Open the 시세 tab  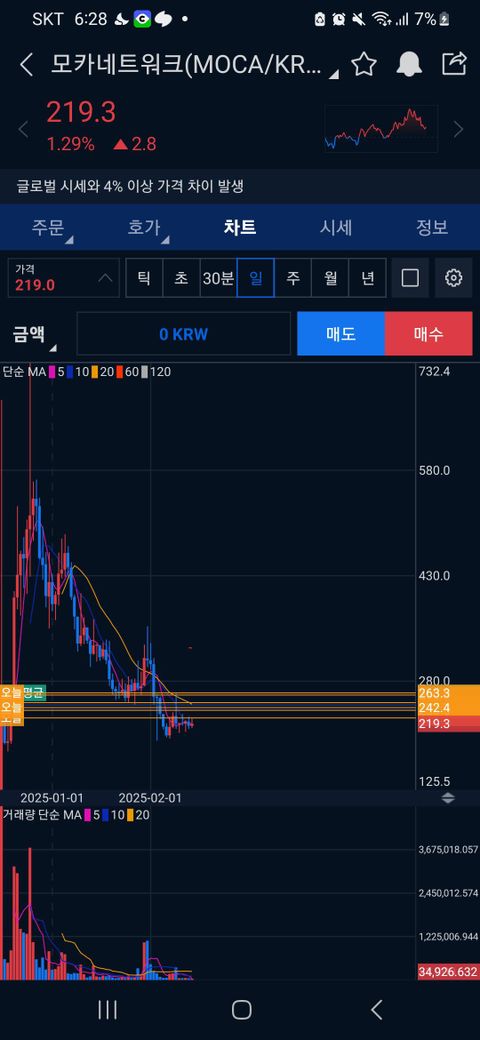(x=335, y=228)
